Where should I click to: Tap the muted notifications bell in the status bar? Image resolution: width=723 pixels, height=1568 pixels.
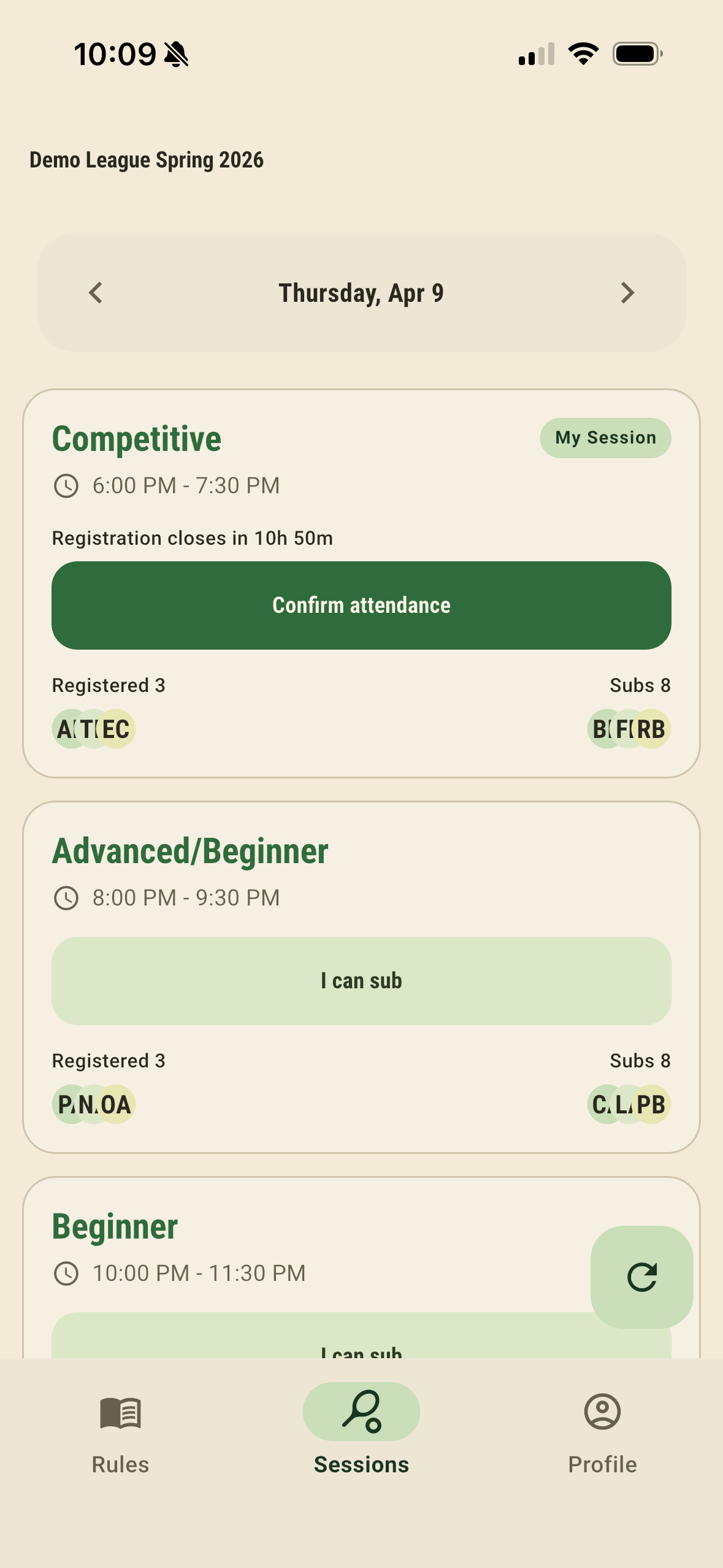pyautogui.click(x=177, y=54)
